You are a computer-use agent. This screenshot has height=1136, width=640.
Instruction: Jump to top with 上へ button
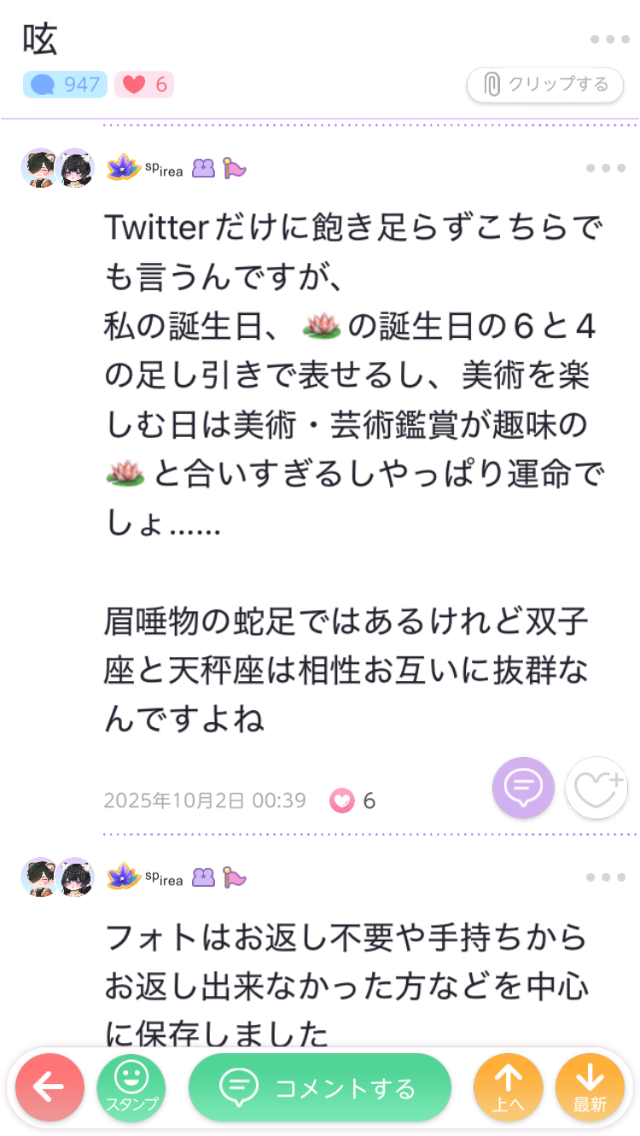click(x=508, y=1087)
